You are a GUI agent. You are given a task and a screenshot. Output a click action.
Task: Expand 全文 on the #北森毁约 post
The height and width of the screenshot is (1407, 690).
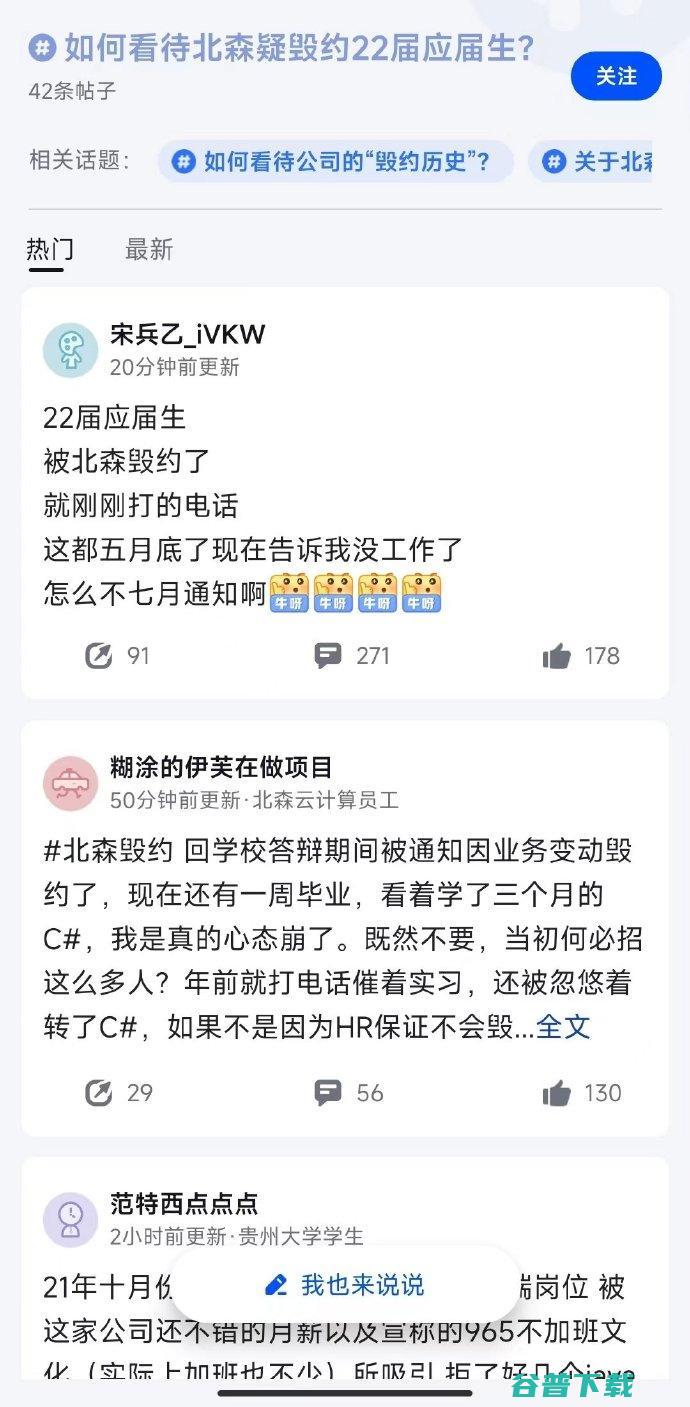pos(563,1026)
